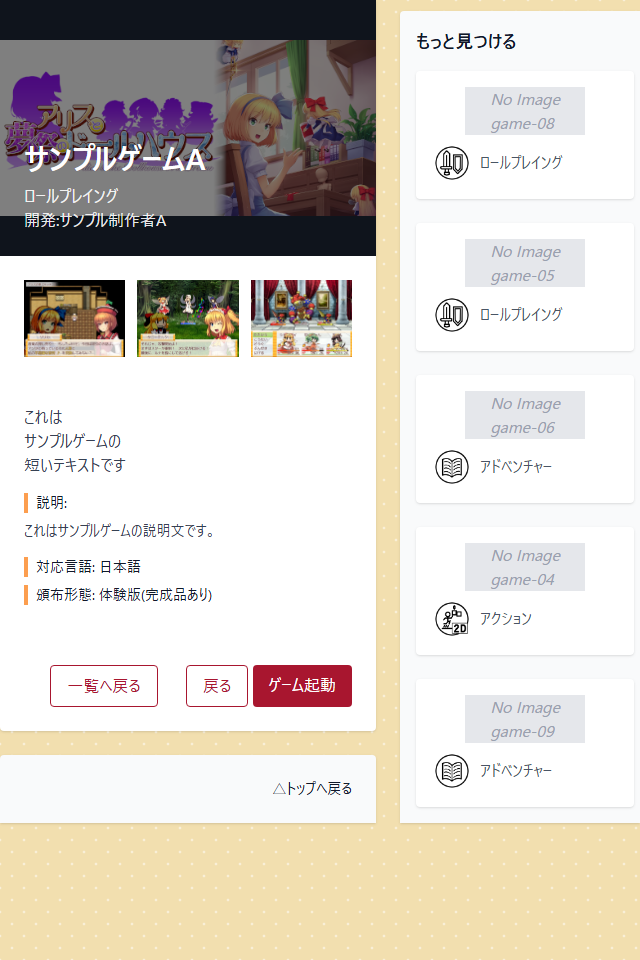Image resolution: width=640 pixels, height=960 pixels.
Task: Jump back to top with △トップへ戻る
Action: point(312,788)
